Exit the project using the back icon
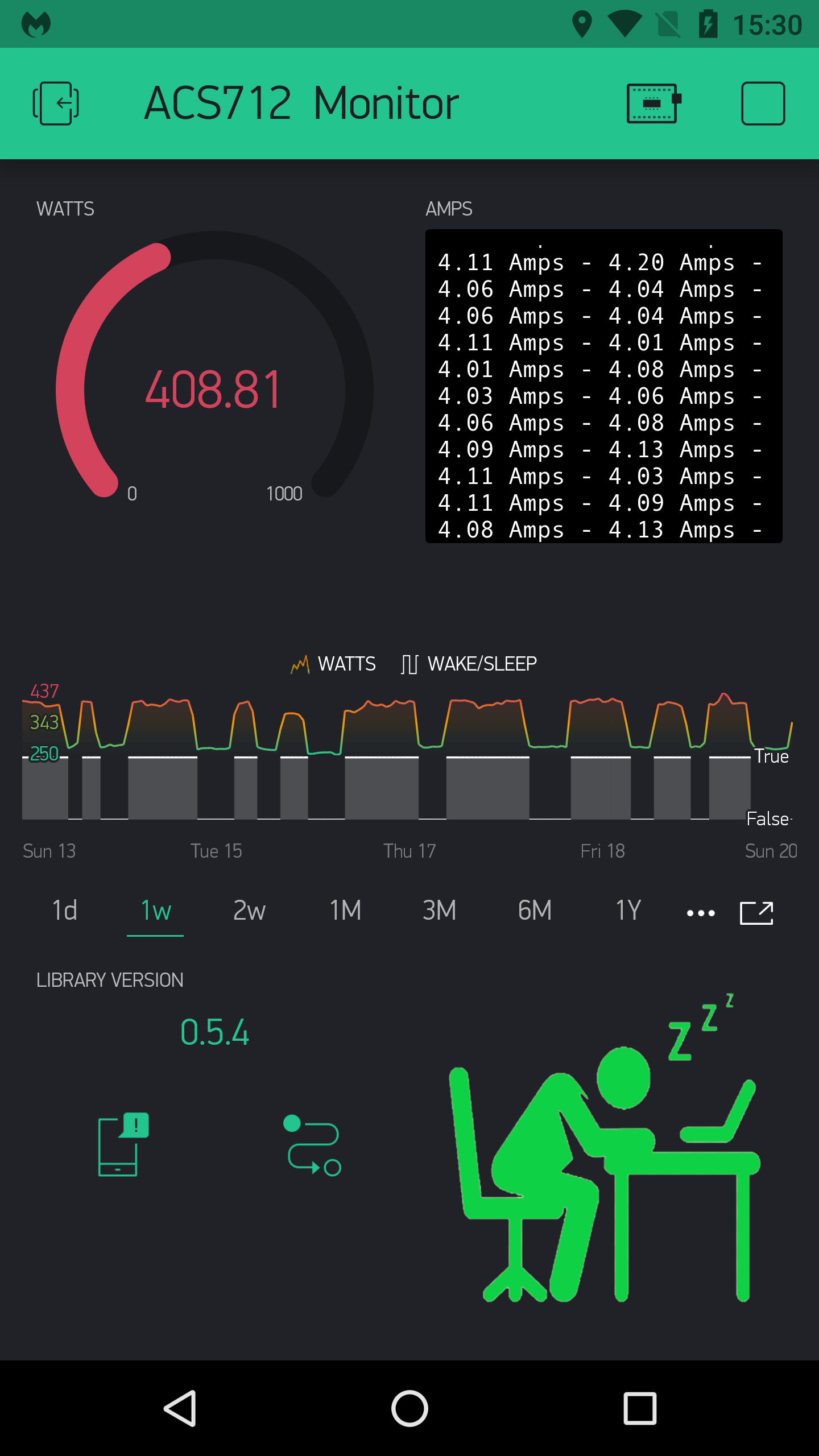819x1456 pixels. point(56,104)
